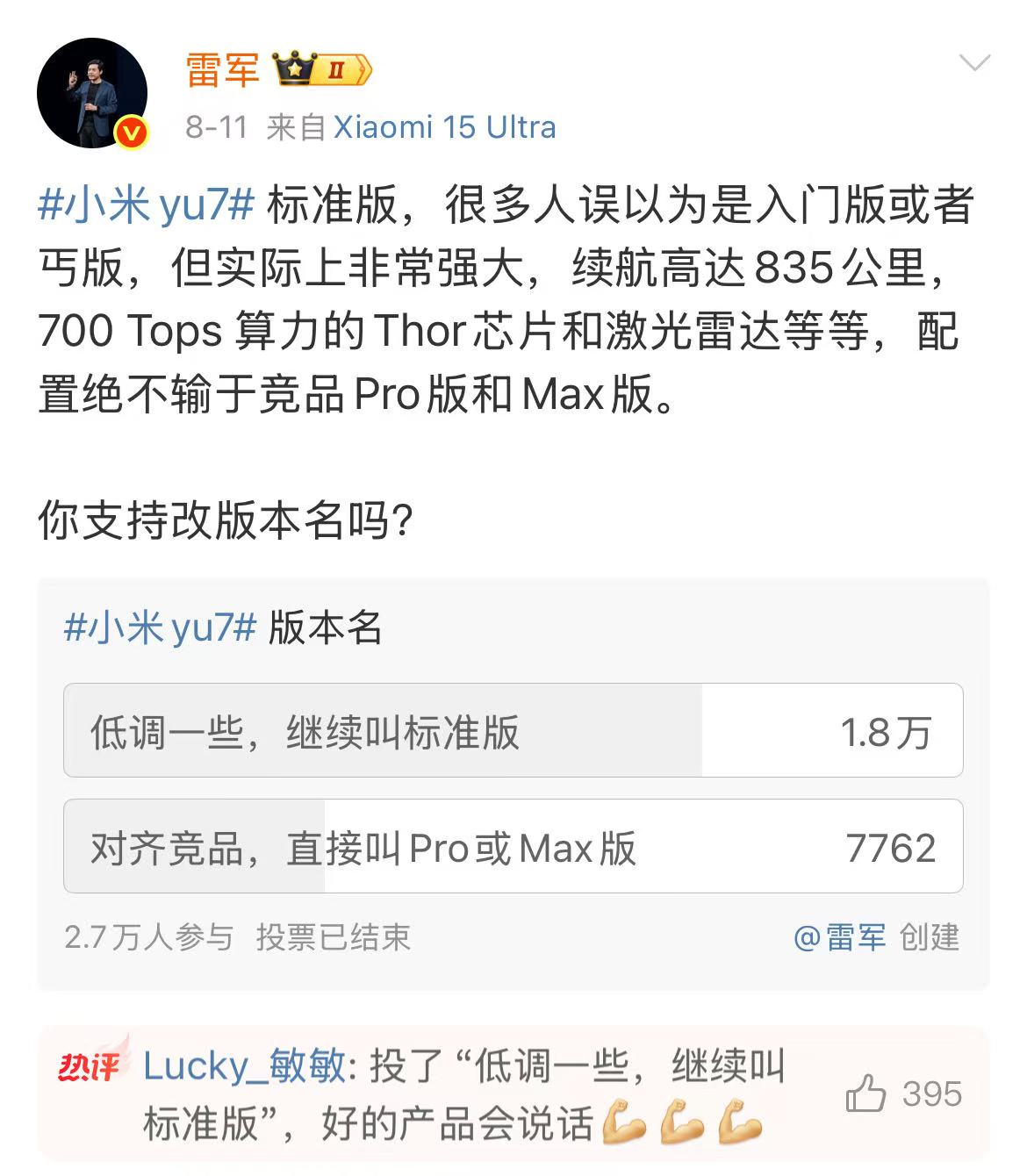Open the Xiaomi 15 Ultra source link

[444, 127]
